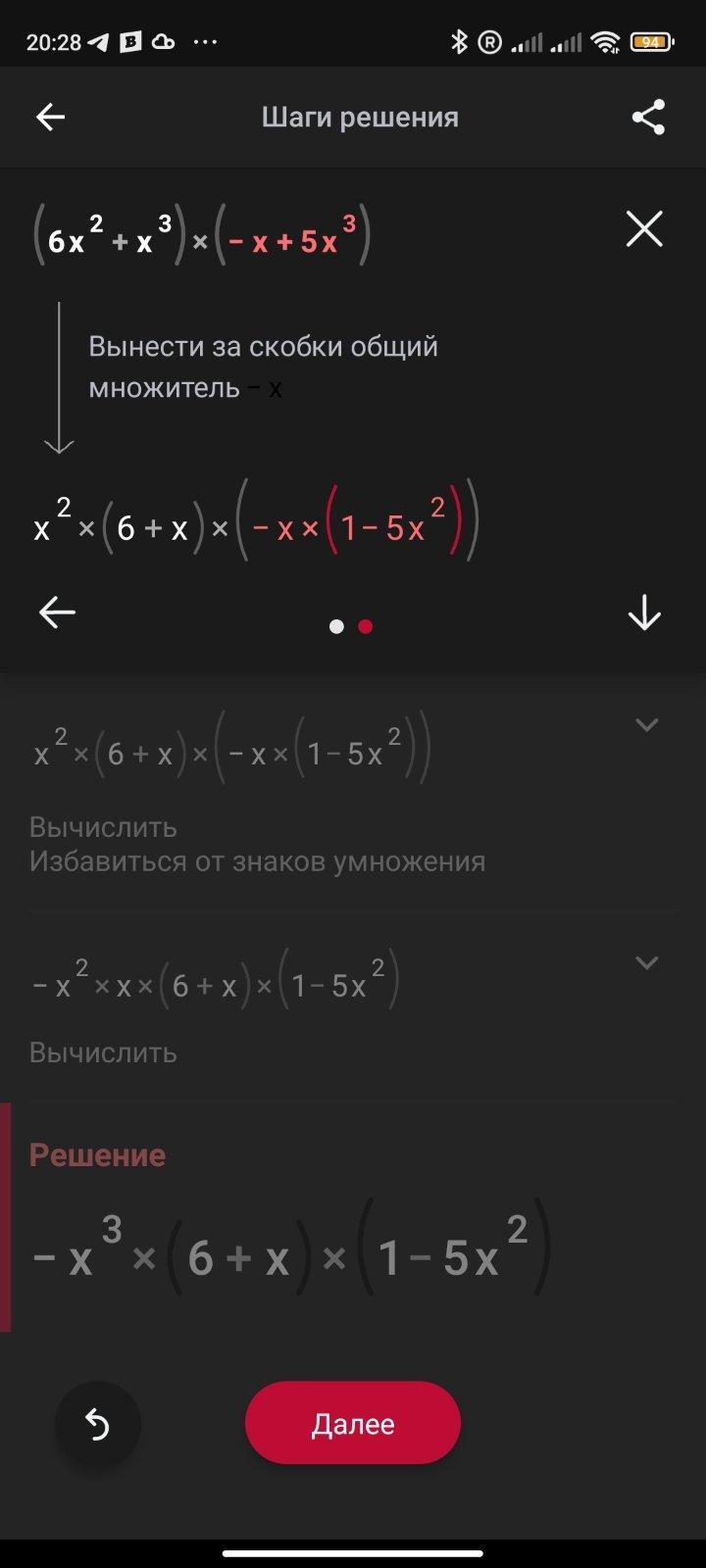
Task: Tap the first page indicator dot
Action: coord(336,626)
